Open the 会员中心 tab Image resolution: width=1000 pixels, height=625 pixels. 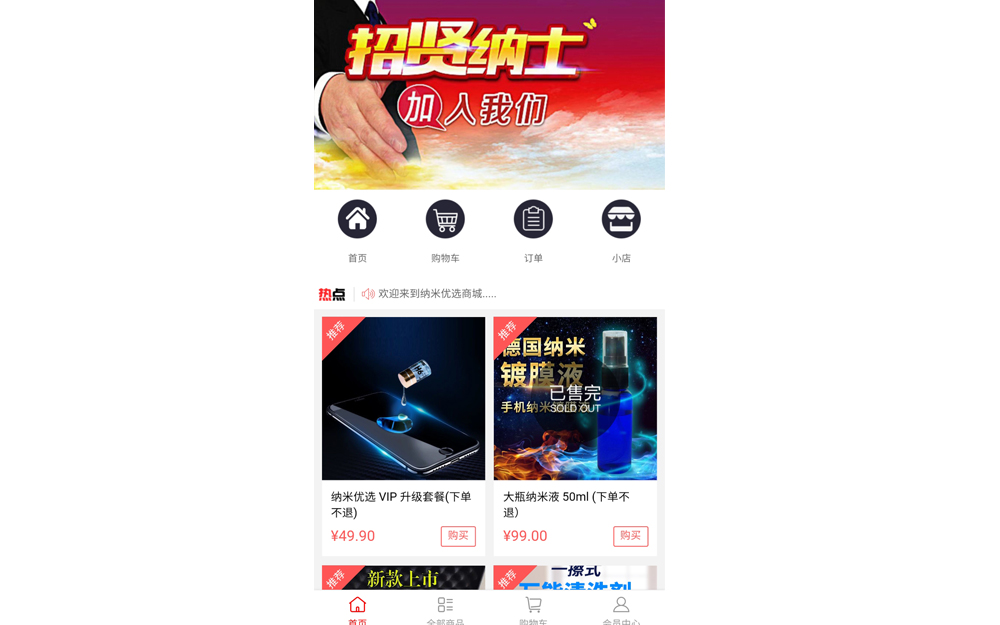(621, 608)
